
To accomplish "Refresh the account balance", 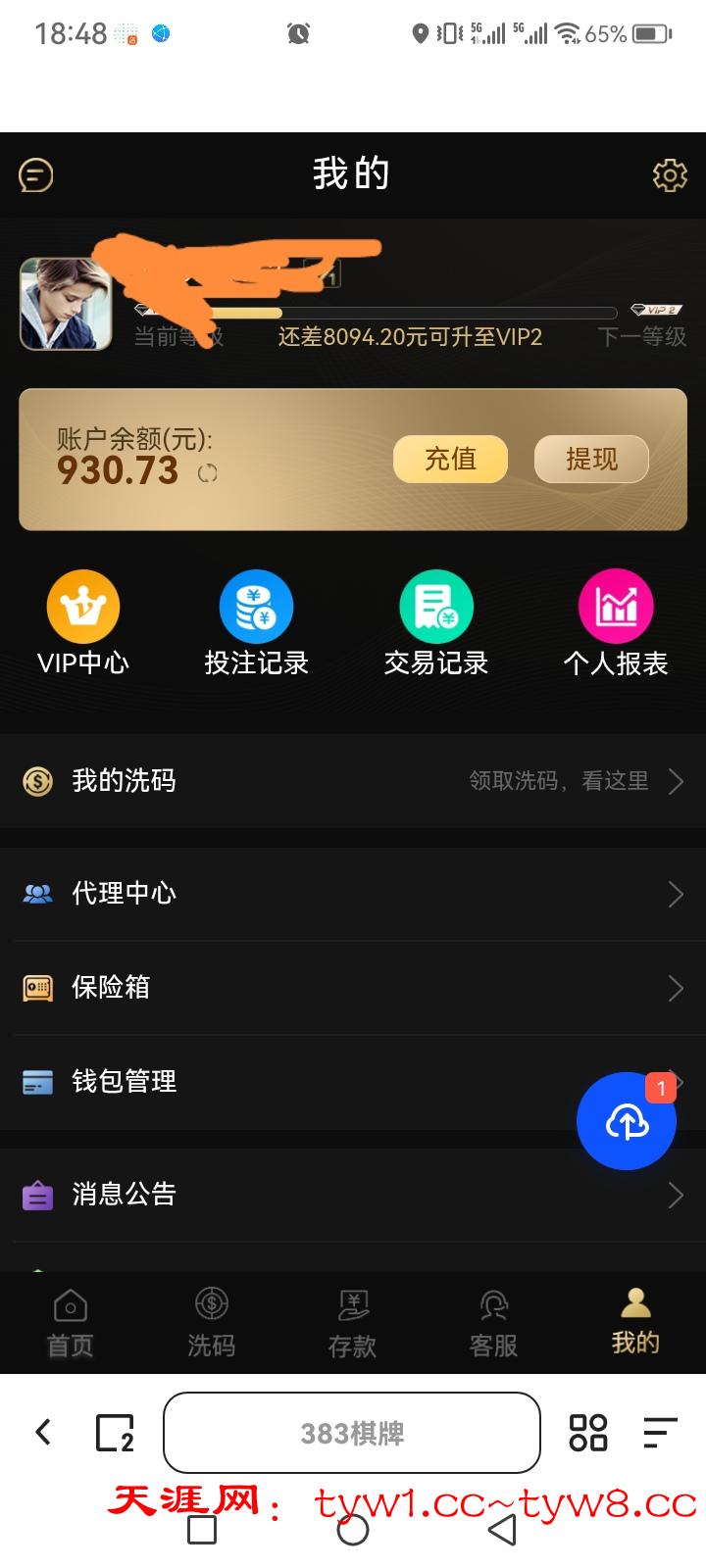I will coord(207,473).
